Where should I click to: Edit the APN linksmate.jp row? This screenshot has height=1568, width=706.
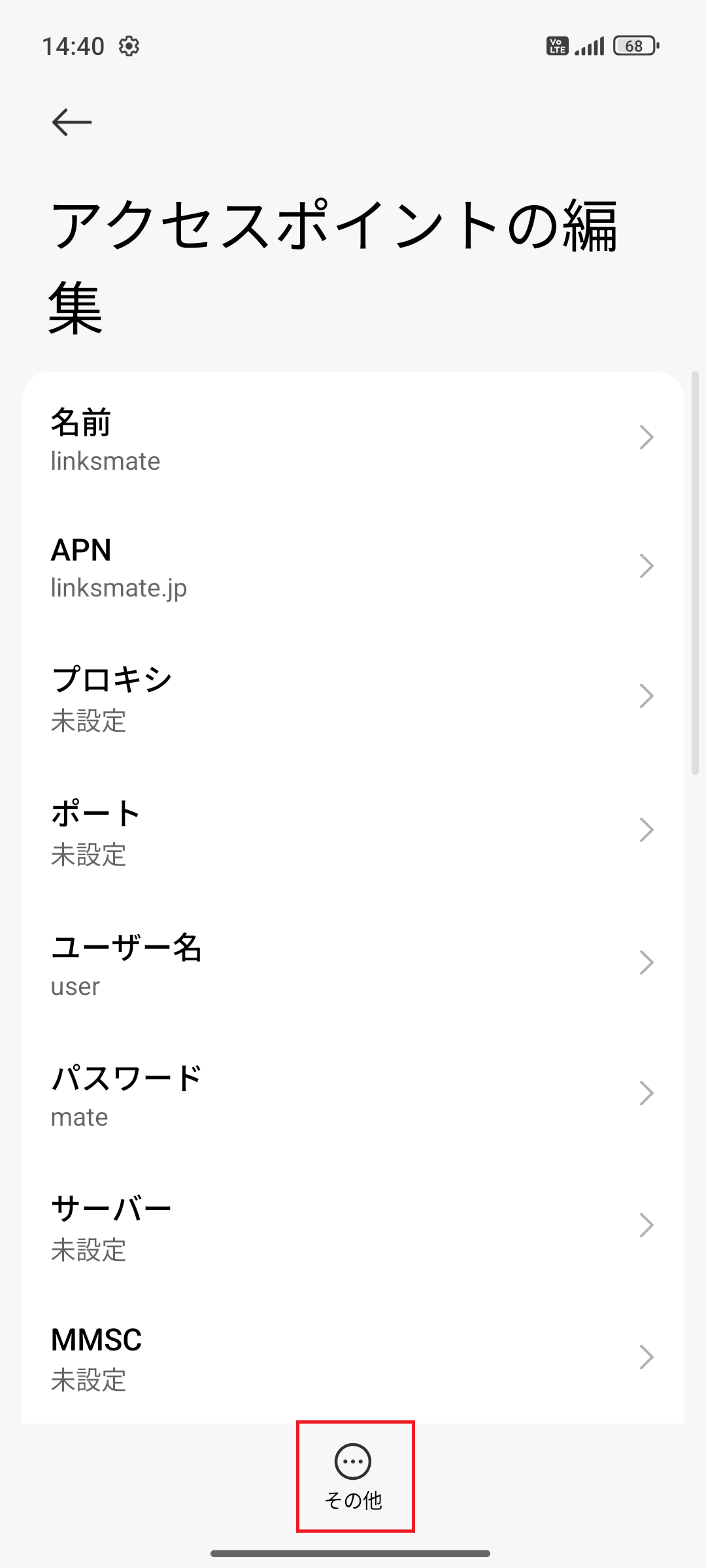(353, 567)
